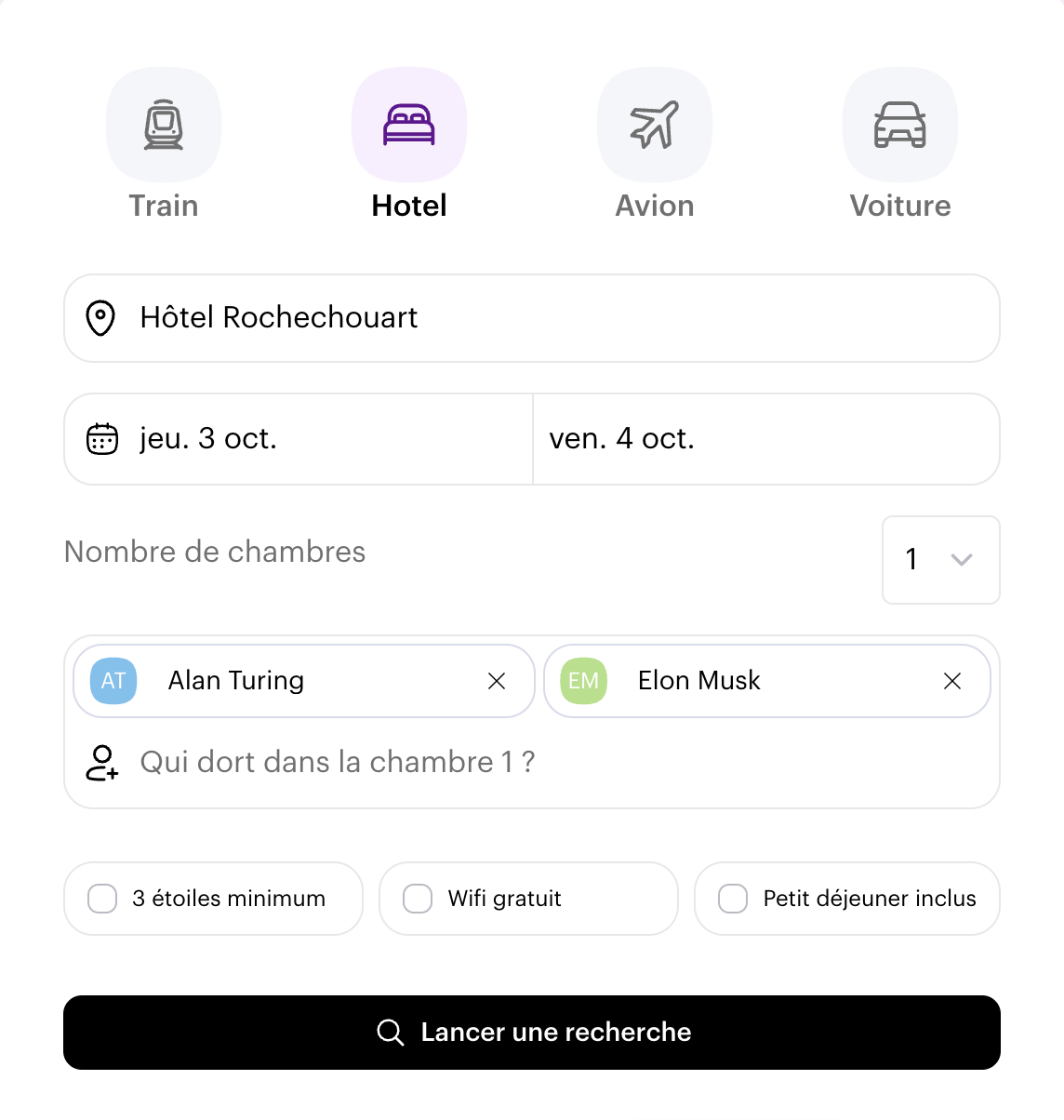
Task: Select the Hotel tab
Action: click(409, 126)
